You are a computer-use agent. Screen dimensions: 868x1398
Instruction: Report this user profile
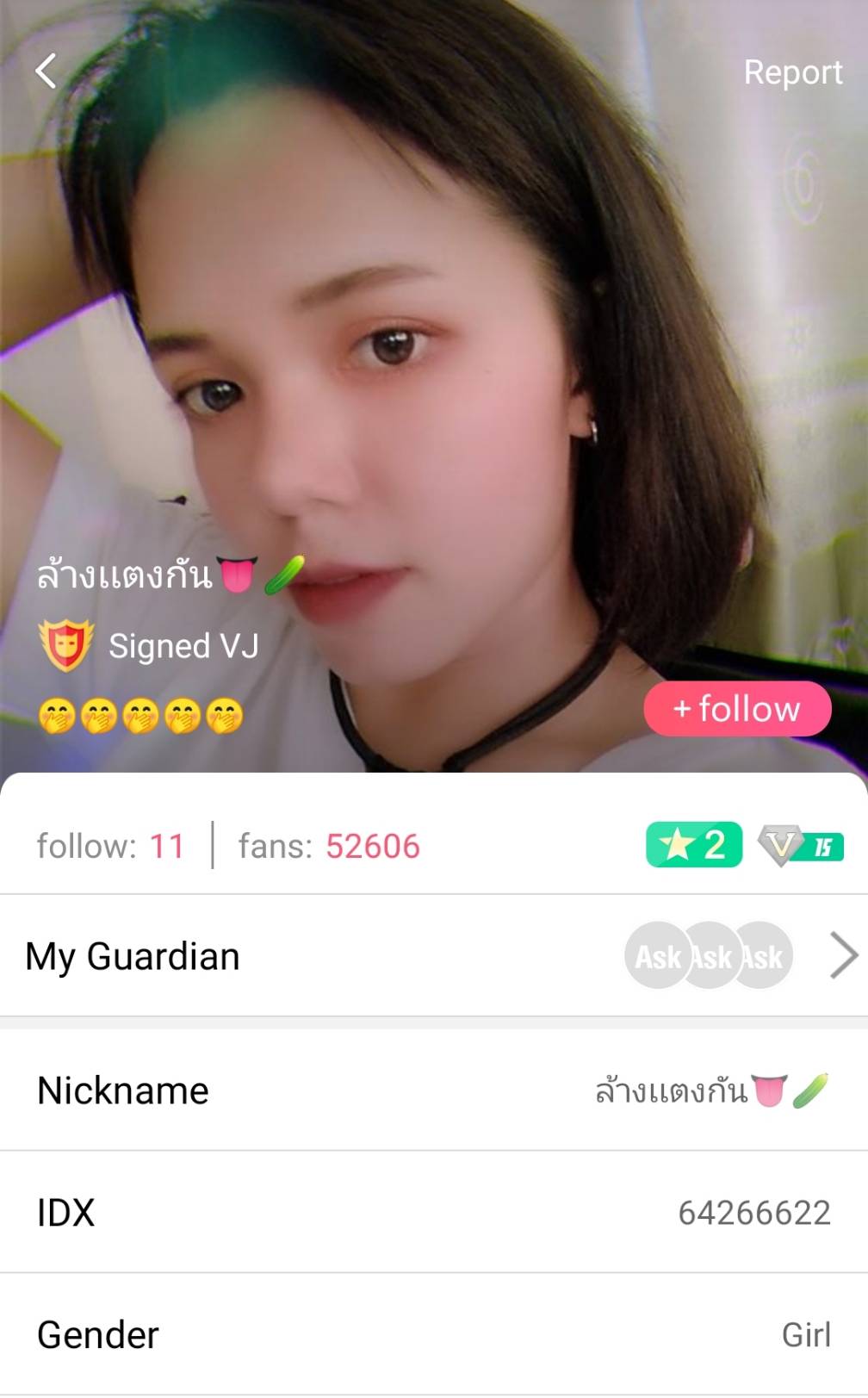[792, 72]
